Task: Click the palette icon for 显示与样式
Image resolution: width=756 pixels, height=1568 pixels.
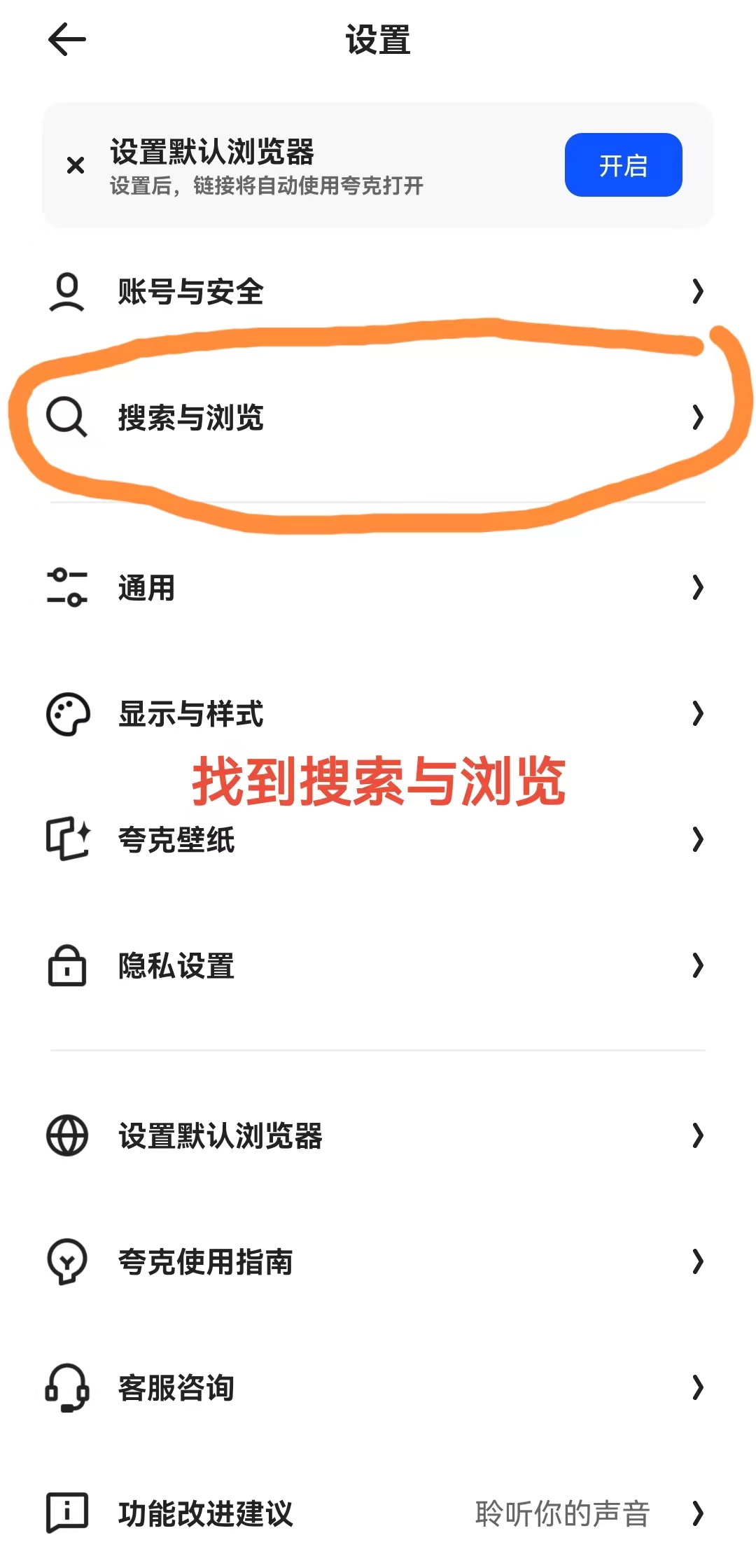Action: [66, 713]
